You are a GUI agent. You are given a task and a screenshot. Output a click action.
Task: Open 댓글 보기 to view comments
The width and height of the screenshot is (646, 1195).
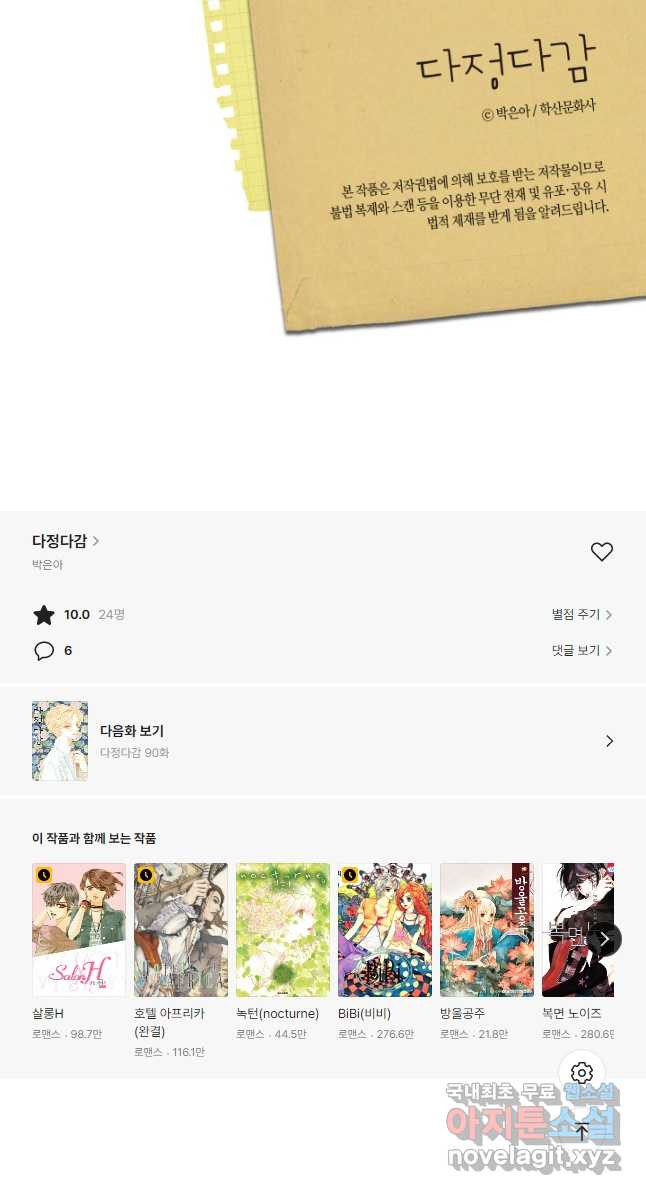[x=581, y=650]
